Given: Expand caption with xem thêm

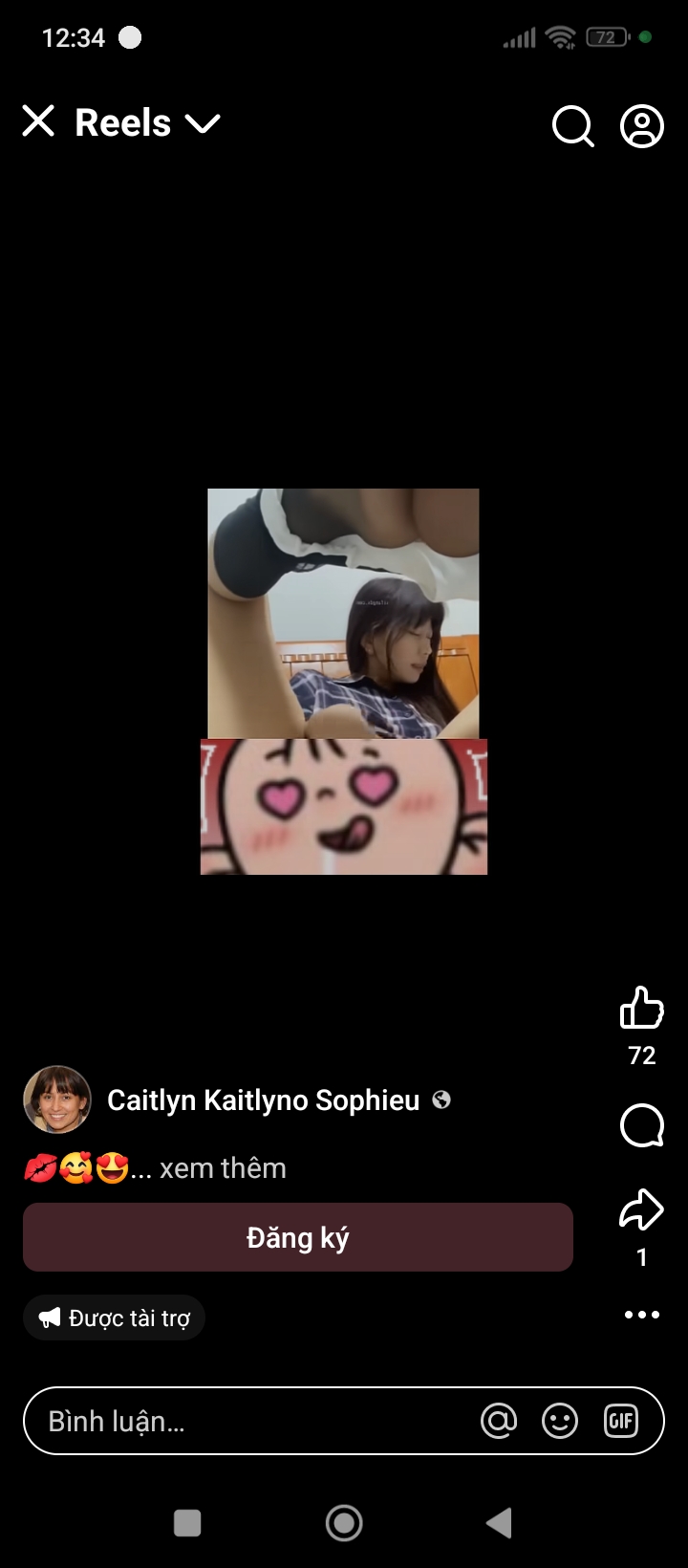Looking at the screenshot, I should click(x=222, y=1168).
